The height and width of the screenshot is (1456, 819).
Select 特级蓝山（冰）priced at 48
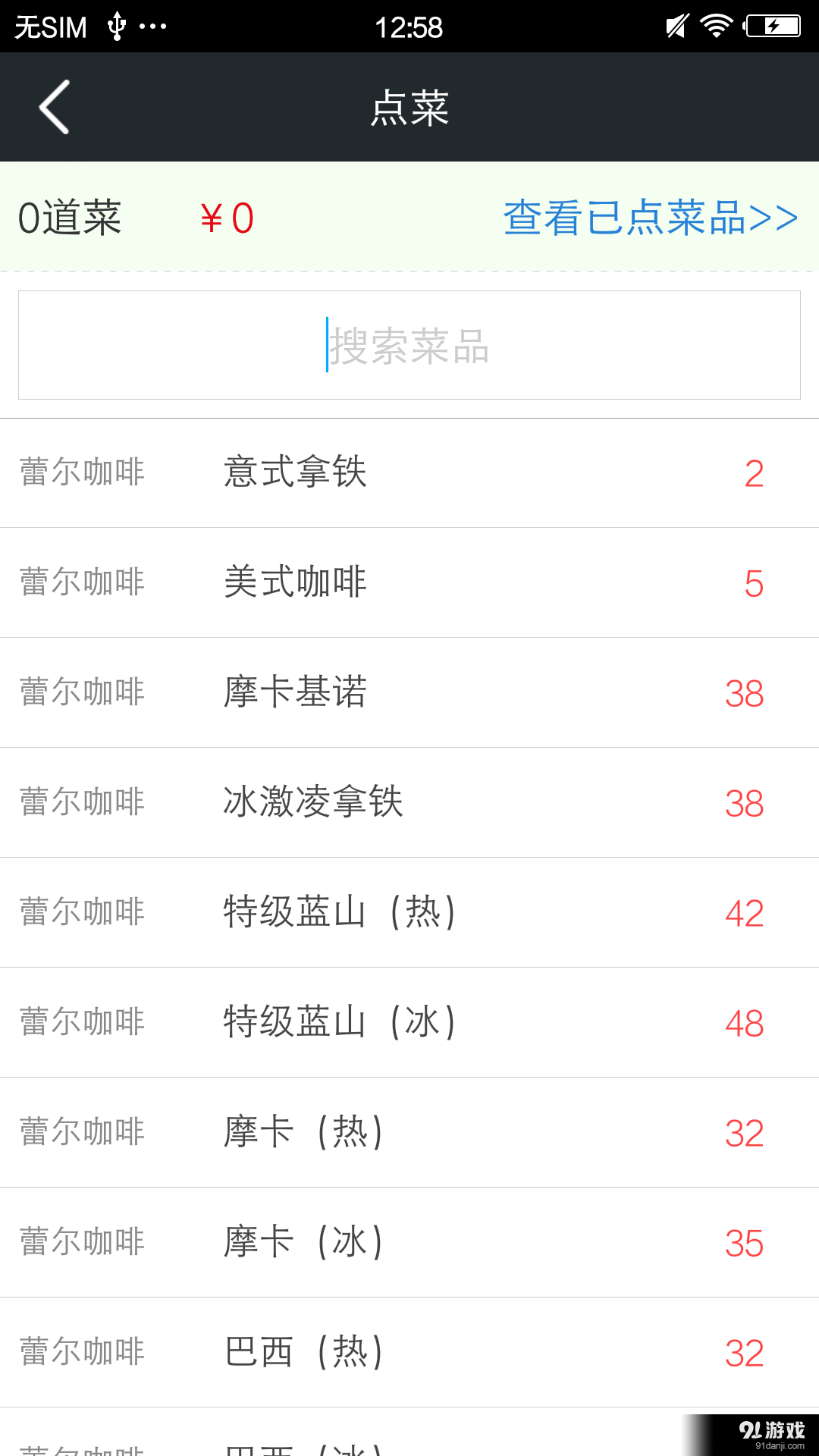[x=409, y=1022]
